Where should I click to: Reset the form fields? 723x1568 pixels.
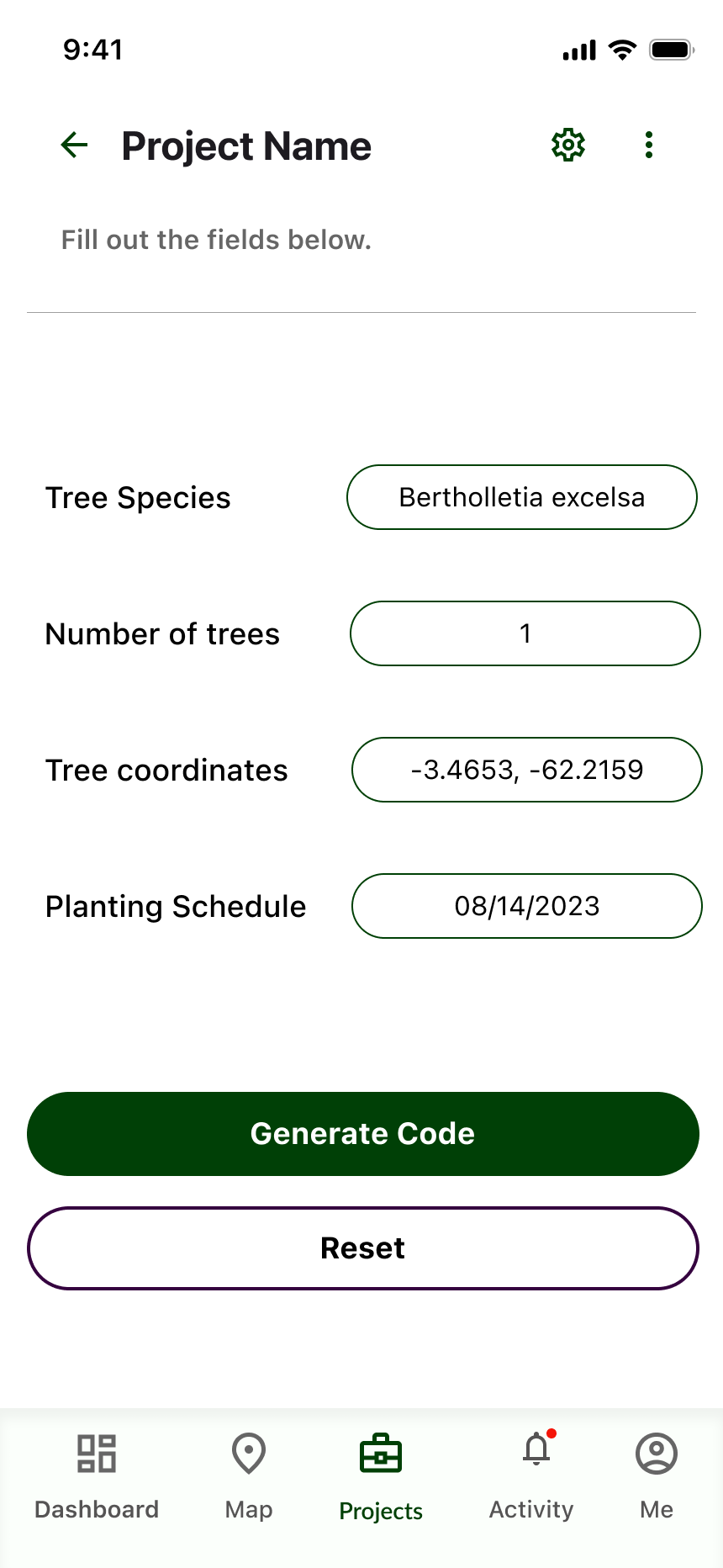click(x=362, y=1248)
